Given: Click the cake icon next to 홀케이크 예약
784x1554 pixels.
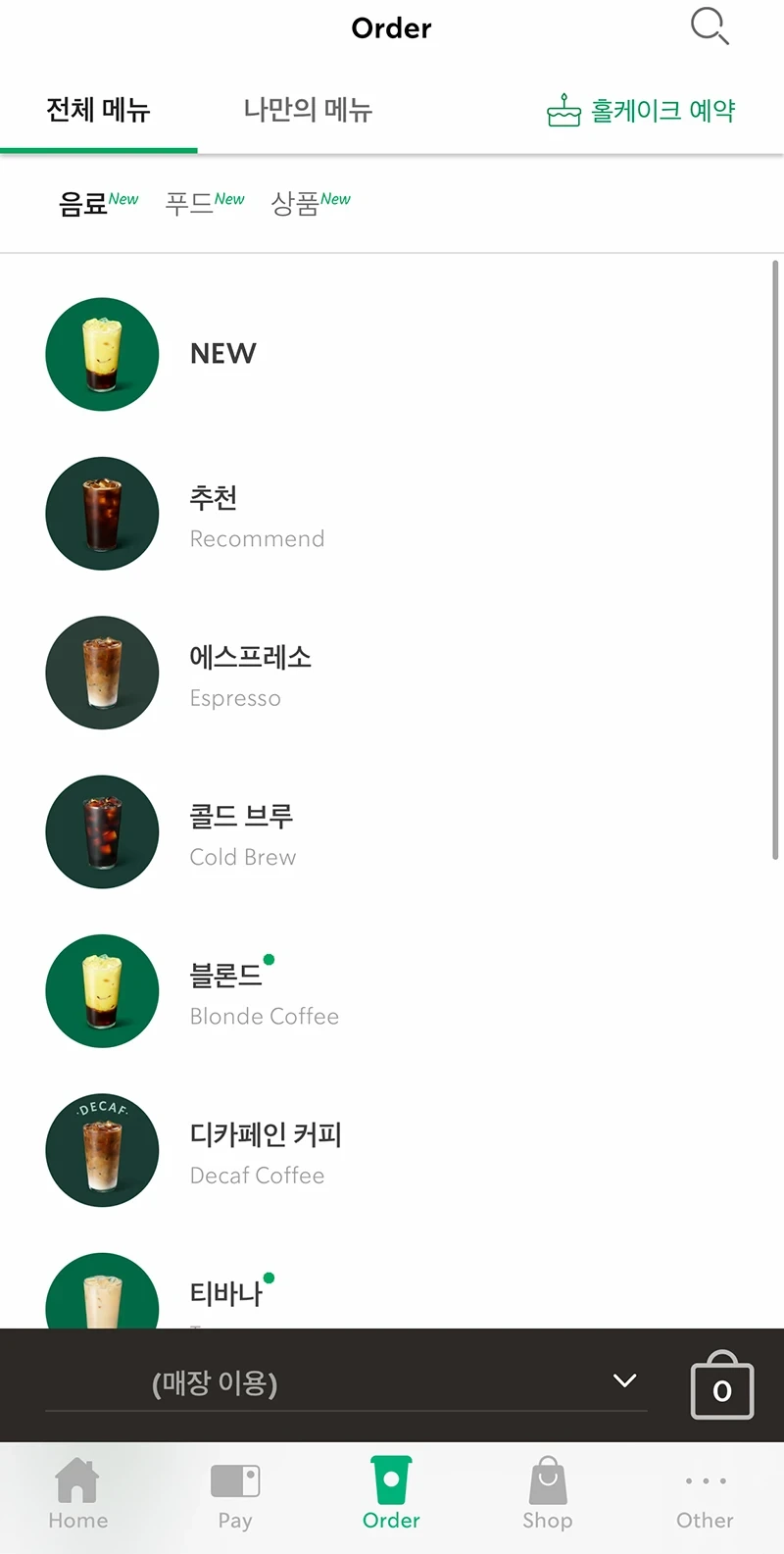Looking at the screenshot, I should tap(563, 110).
